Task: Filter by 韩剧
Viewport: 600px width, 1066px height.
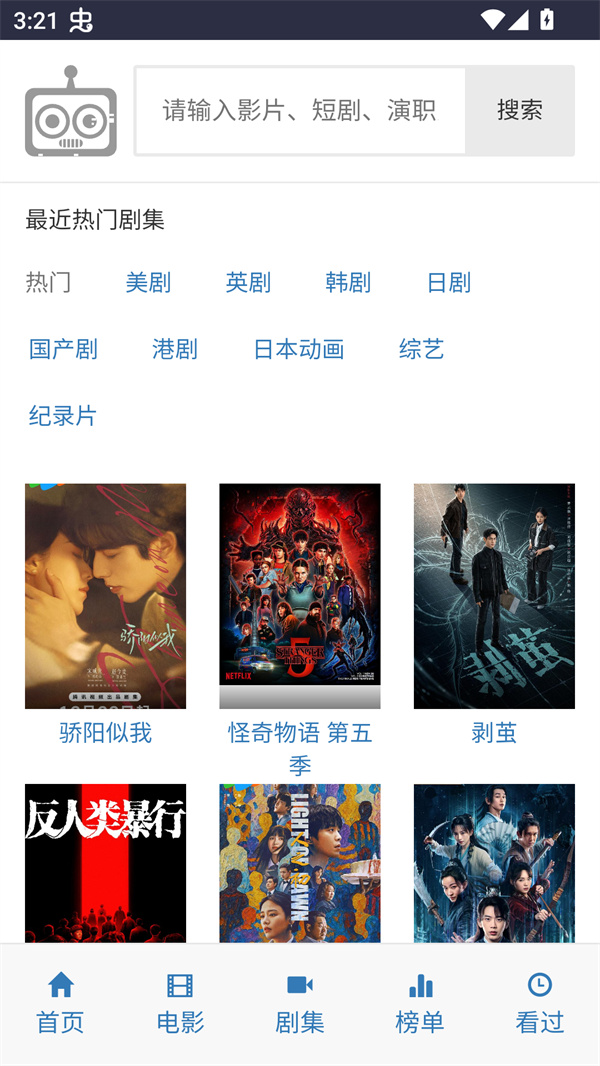Action: coord(348,283)
